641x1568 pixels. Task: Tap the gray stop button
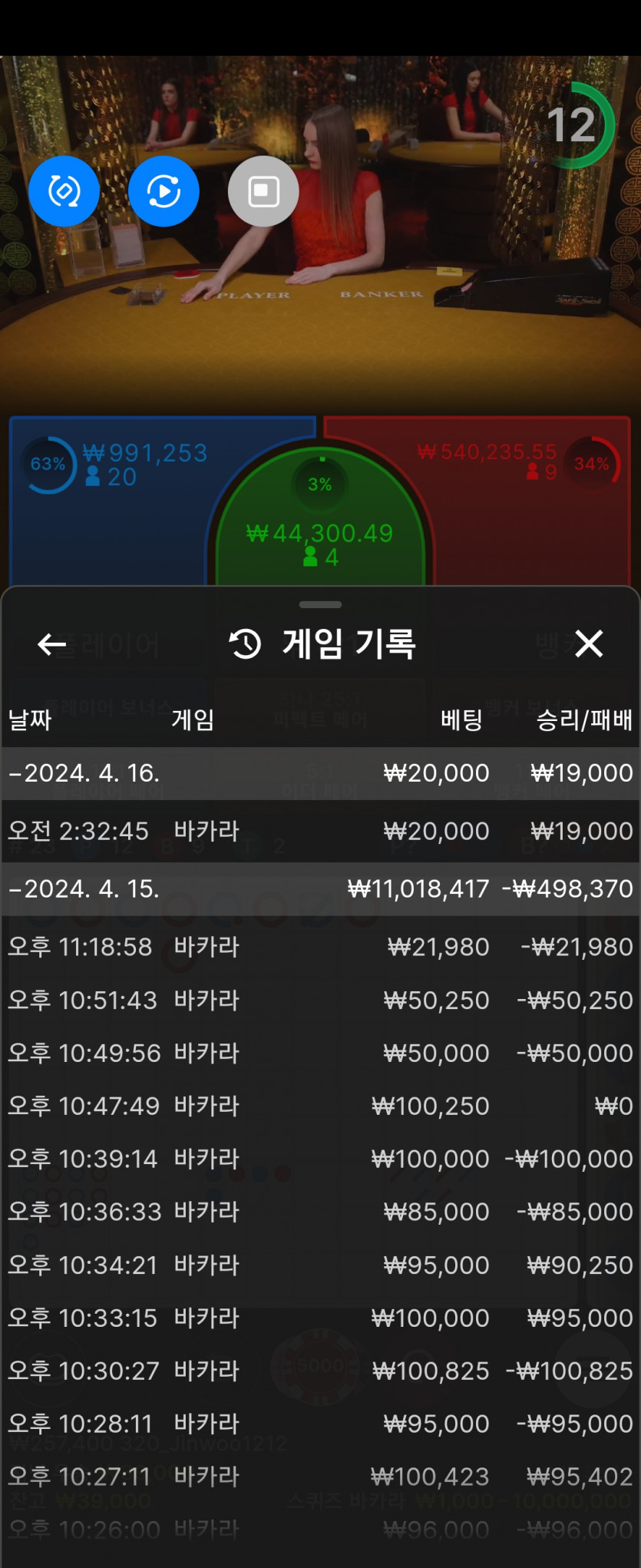click(263, 191)
